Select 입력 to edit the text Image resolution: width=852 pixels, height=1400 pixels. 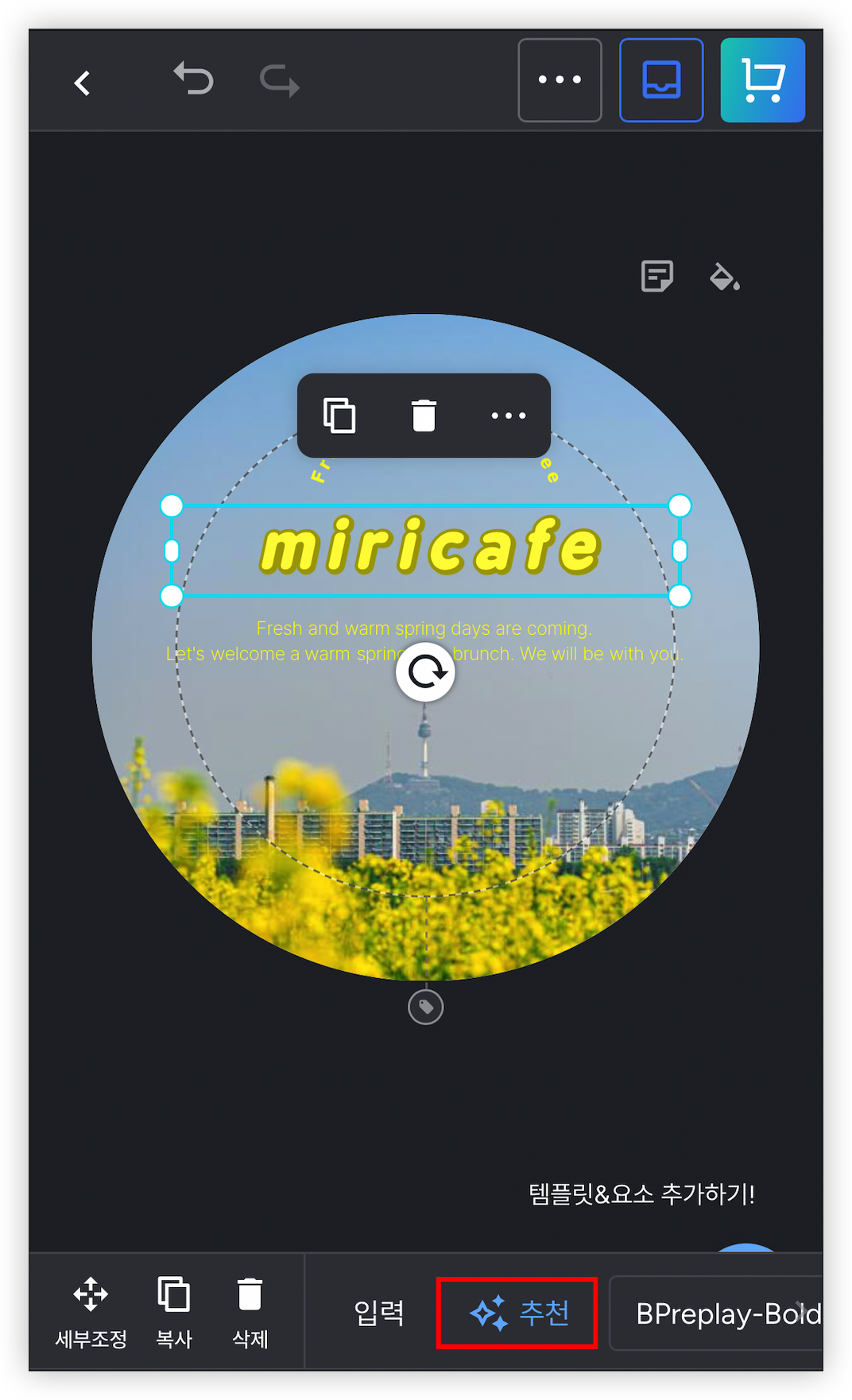(x=379, y=1313)
